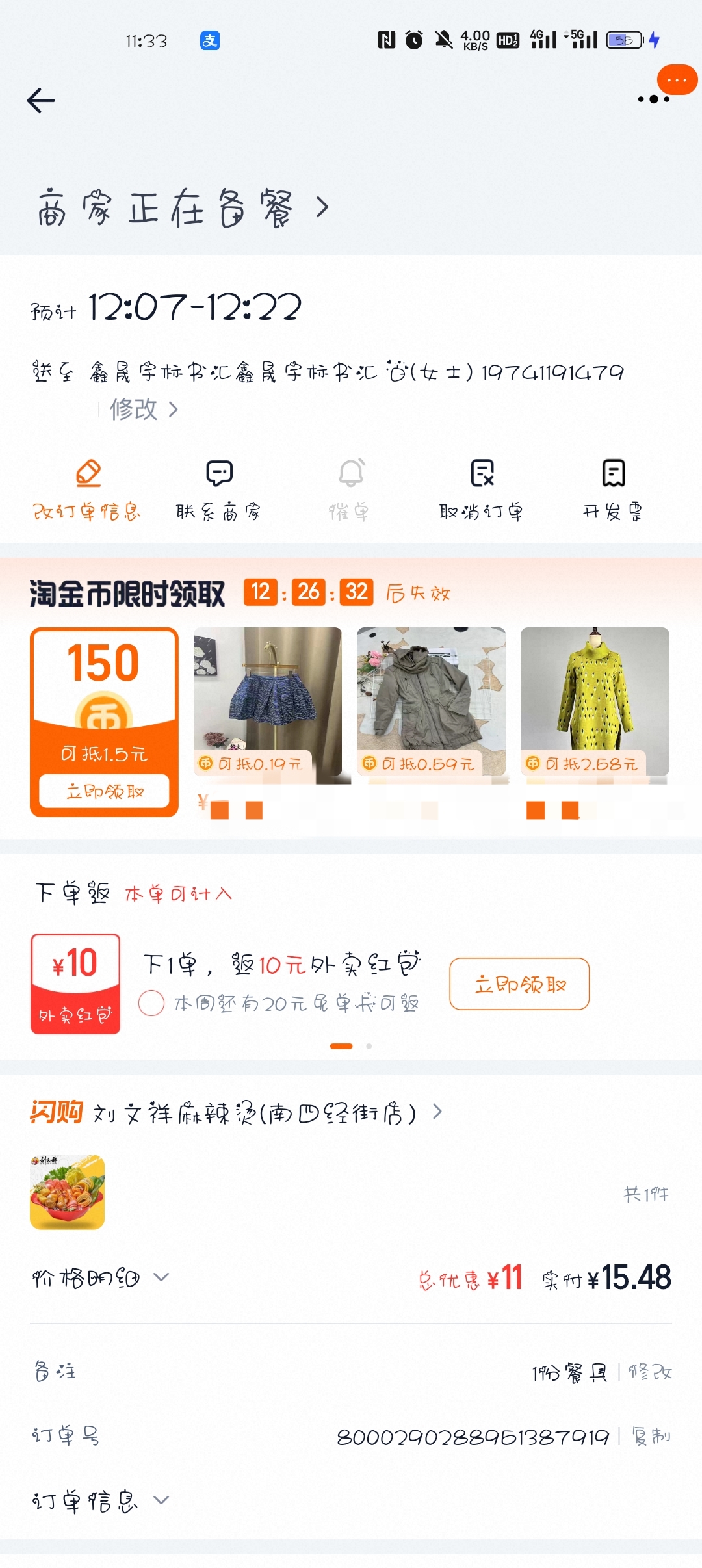Select the 本周还有20元免单卡可领 radio option

(151, 1003)
